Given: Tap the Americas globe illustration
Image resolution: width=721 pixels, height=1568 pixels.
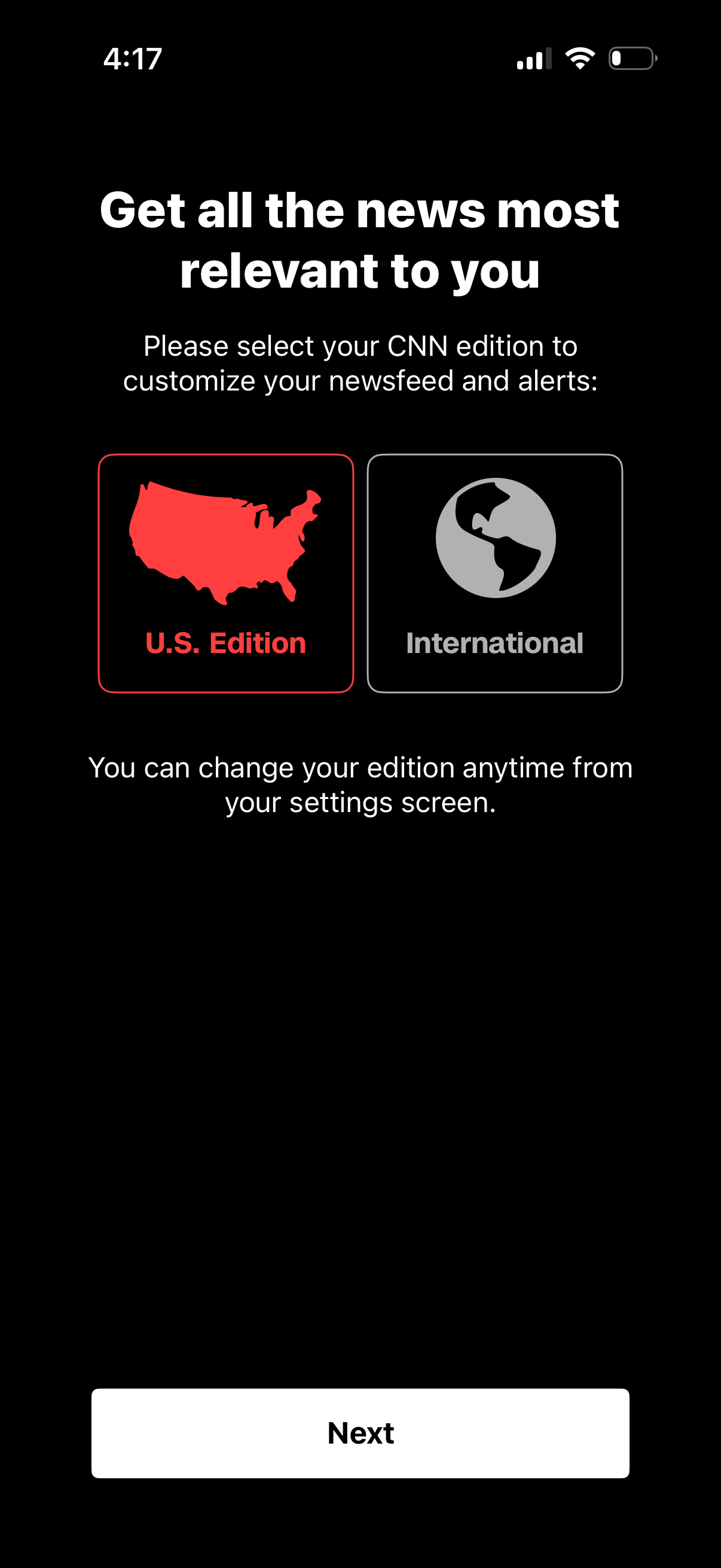Looking at the screenshot, I should [495, 538].
